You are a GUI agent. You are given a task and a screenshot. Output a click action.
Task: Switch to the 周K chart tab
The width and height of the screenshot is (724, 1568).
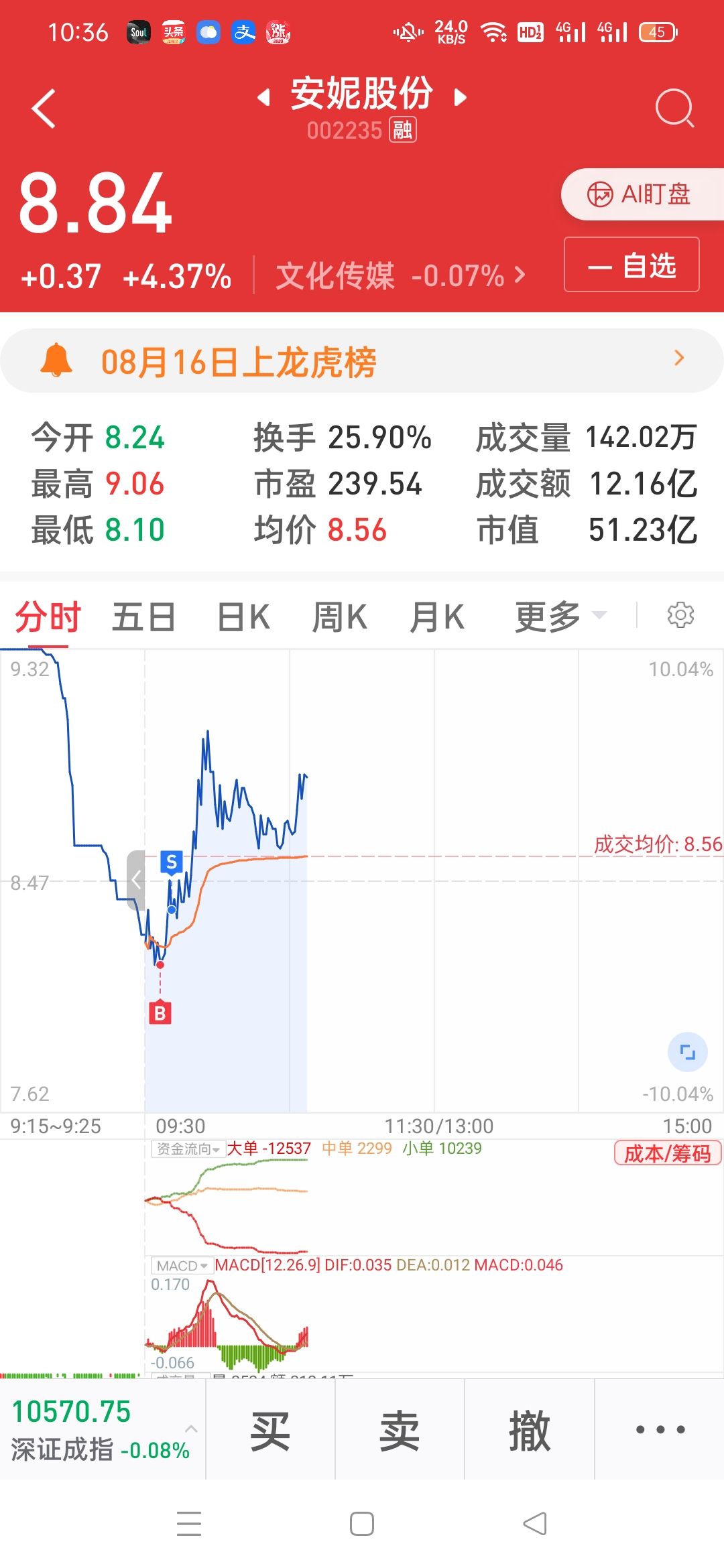340,617
